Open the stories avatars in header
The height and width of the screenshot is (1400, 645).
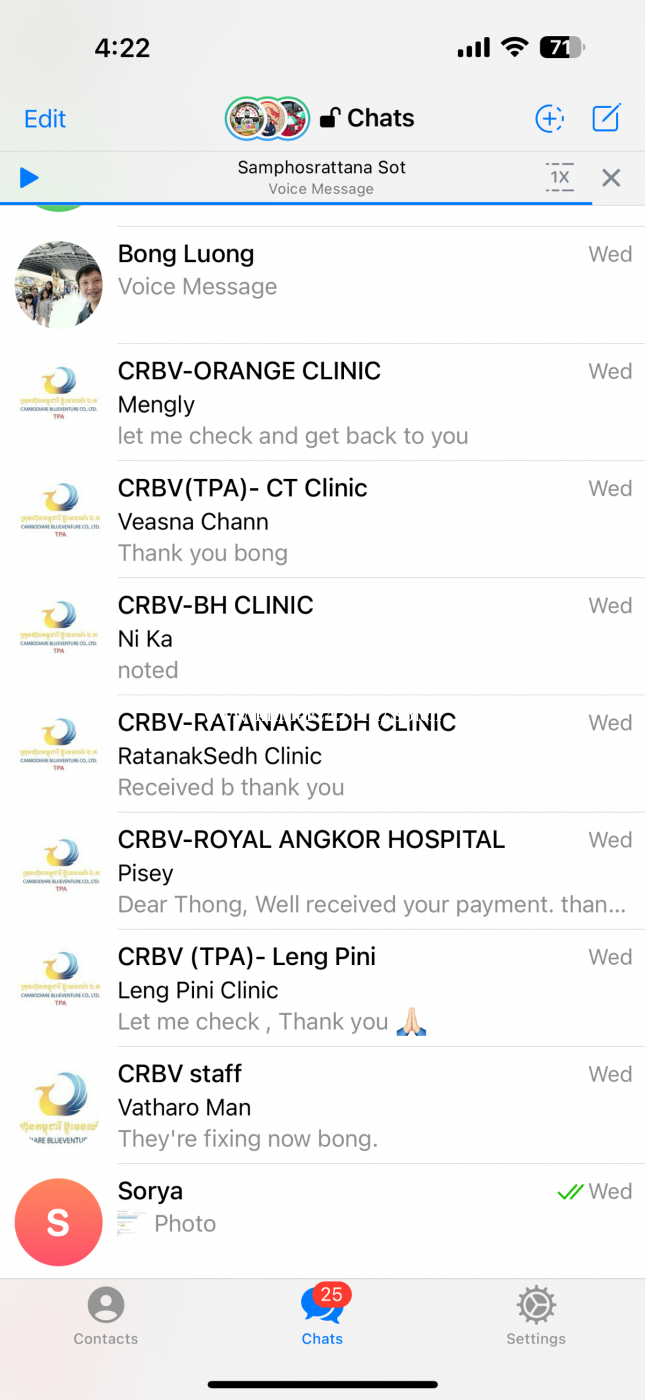267,118
